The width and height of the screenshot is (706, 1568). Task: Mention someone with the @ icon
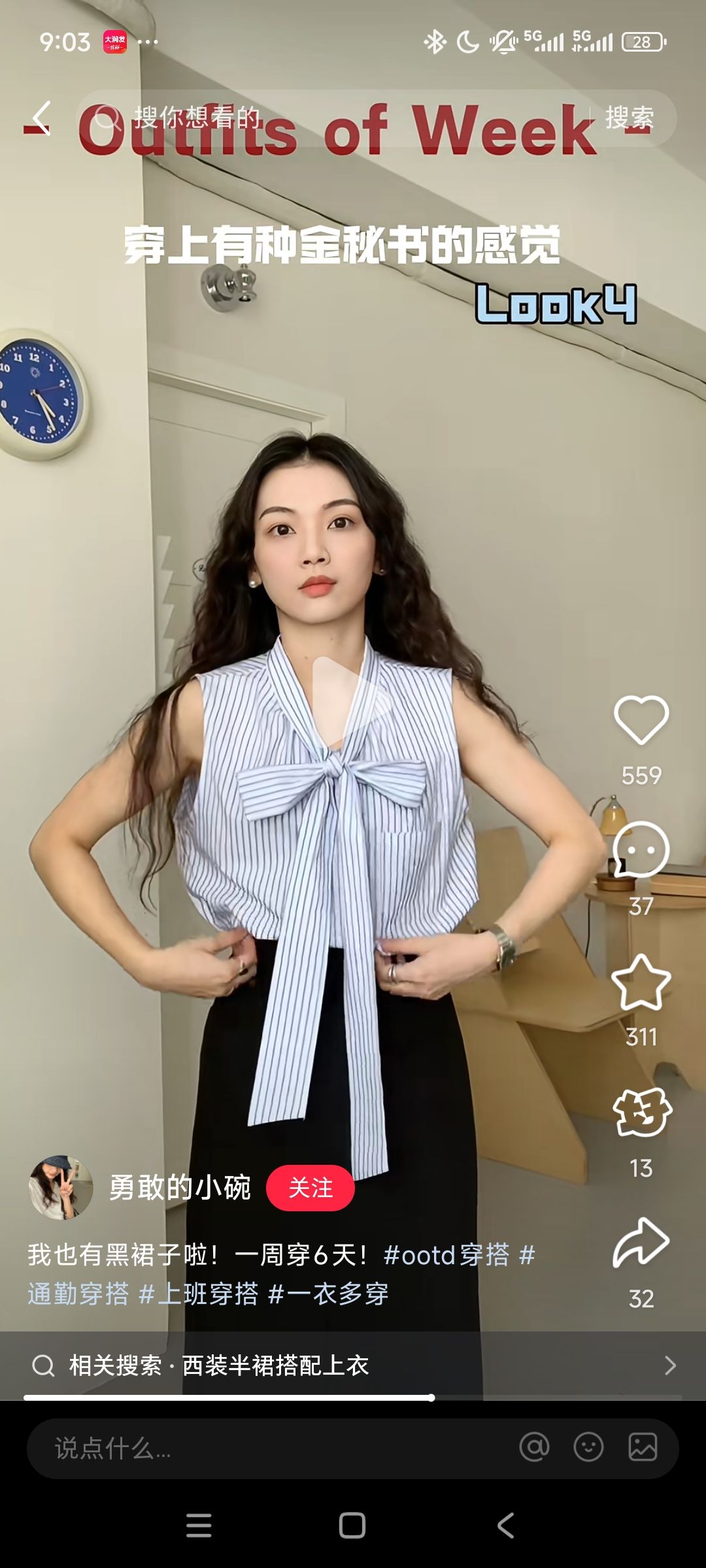(534, 1447)
